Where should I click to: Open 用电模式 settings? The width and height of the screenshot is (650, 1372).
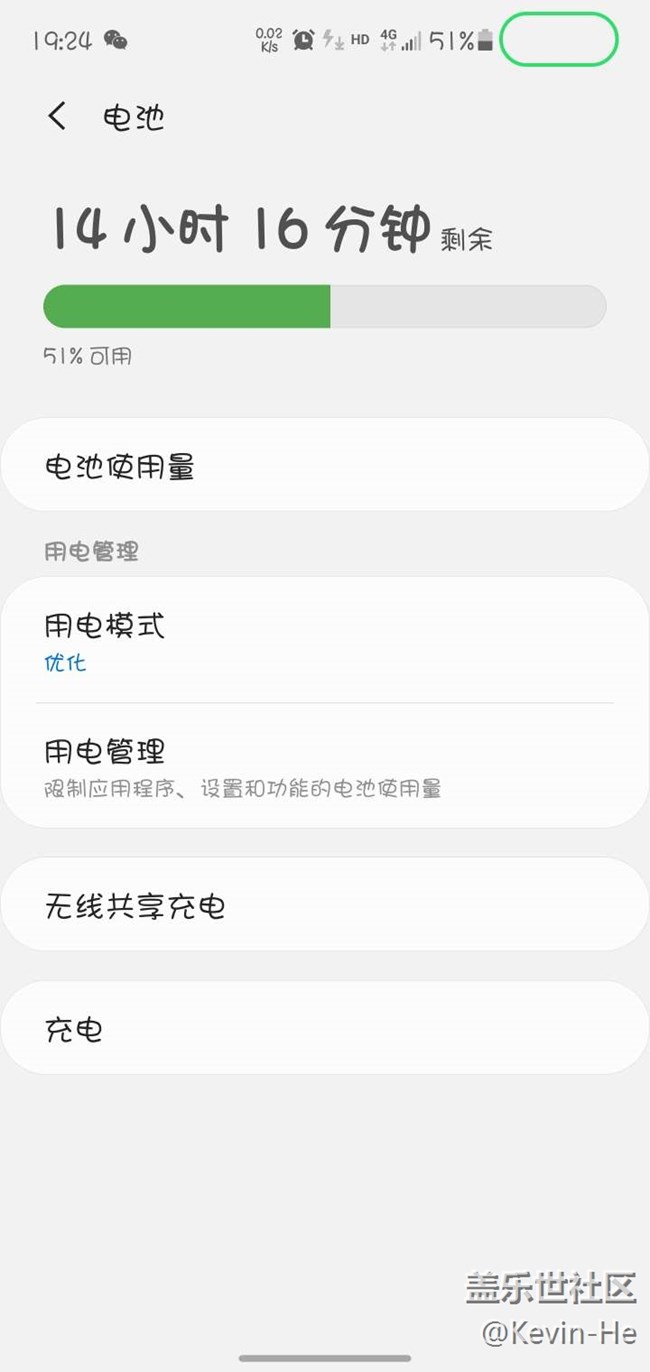pos(324,641)
